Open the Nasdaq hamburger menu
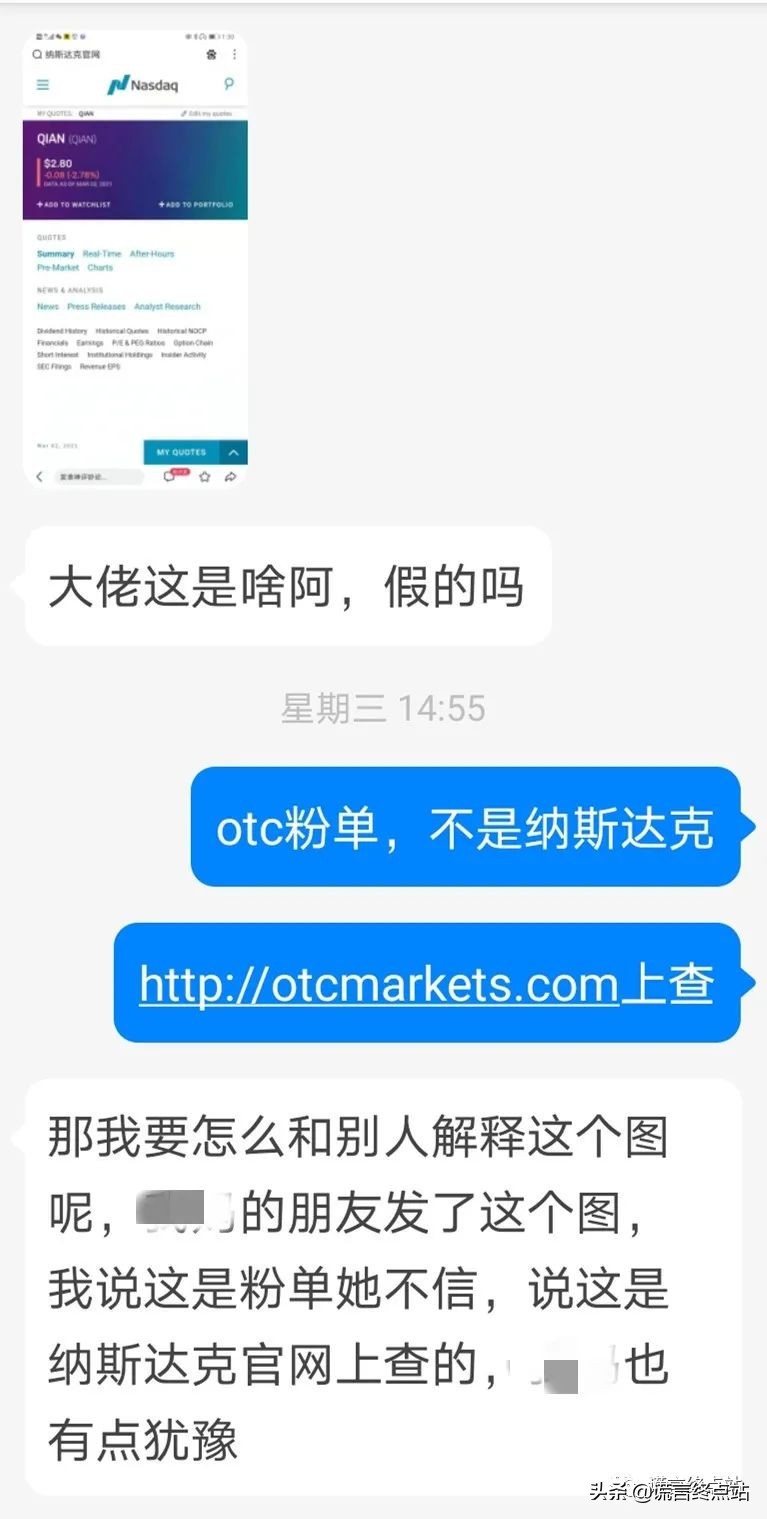The image size is (767, 1519). tap(42, 85)
